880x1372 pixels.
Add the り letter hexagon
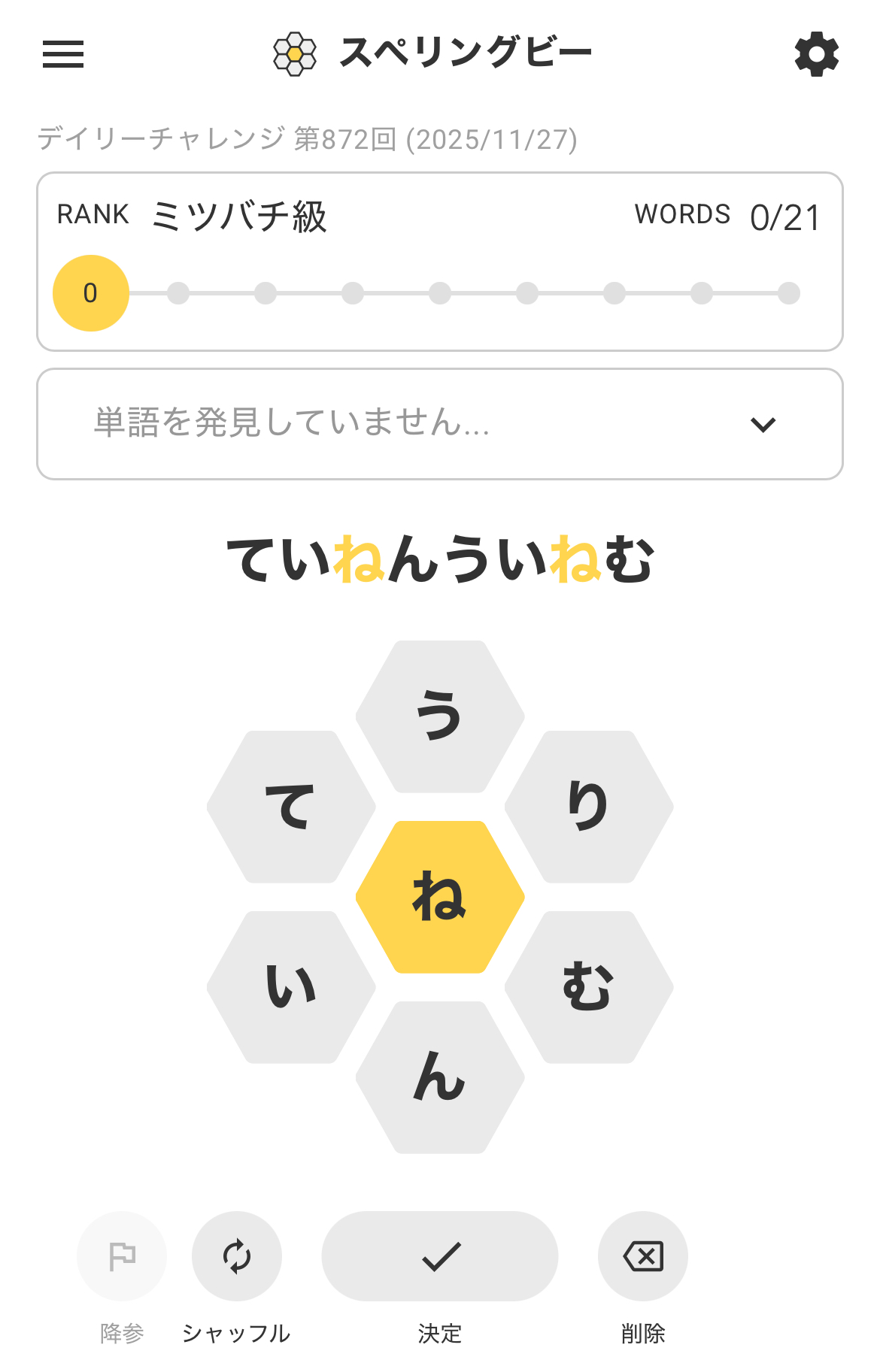589,807
